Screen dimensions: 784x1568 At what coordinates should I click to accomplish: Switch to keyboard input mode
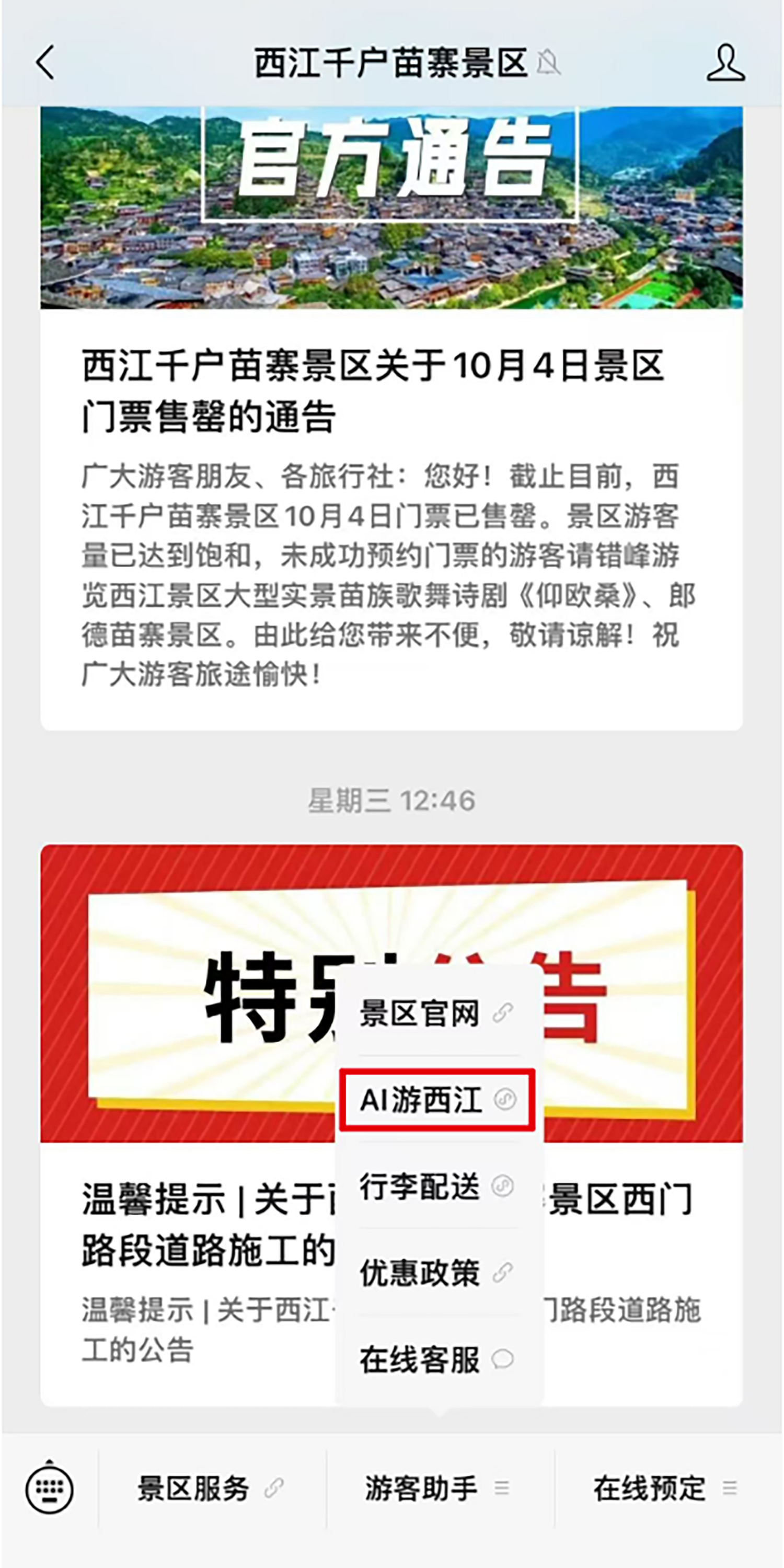click(x=49, y=1490)
